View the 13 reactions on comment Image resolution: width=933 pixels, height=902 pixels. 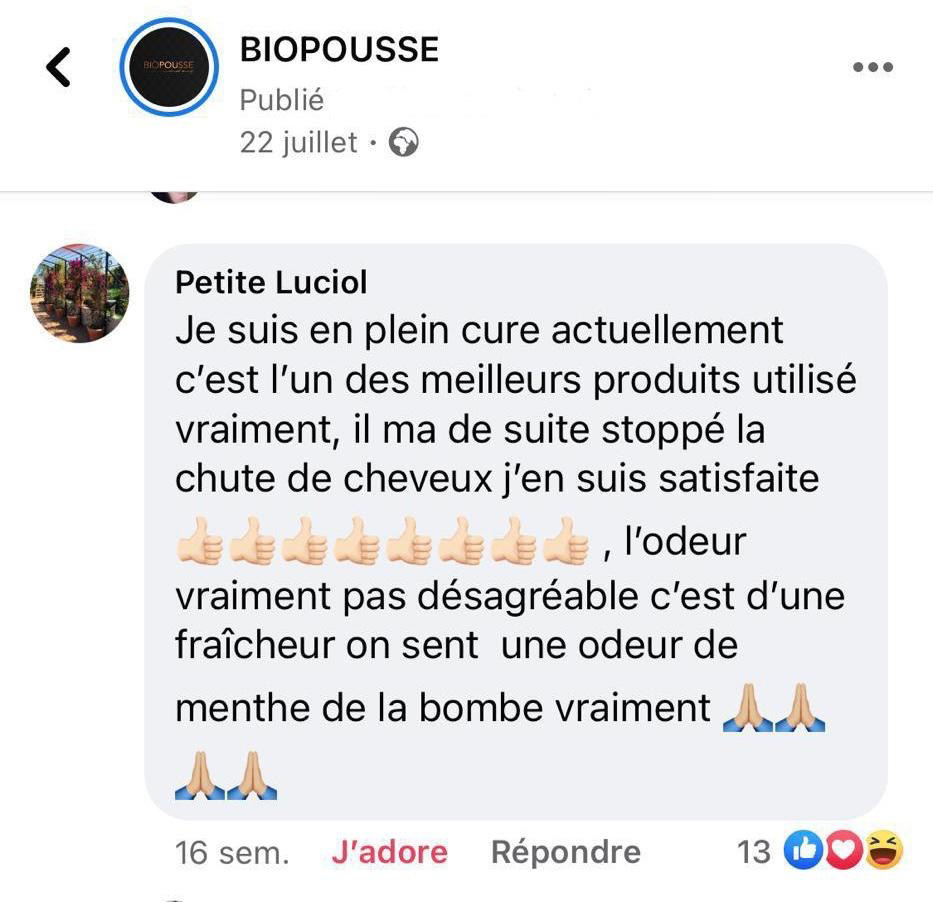820,851
